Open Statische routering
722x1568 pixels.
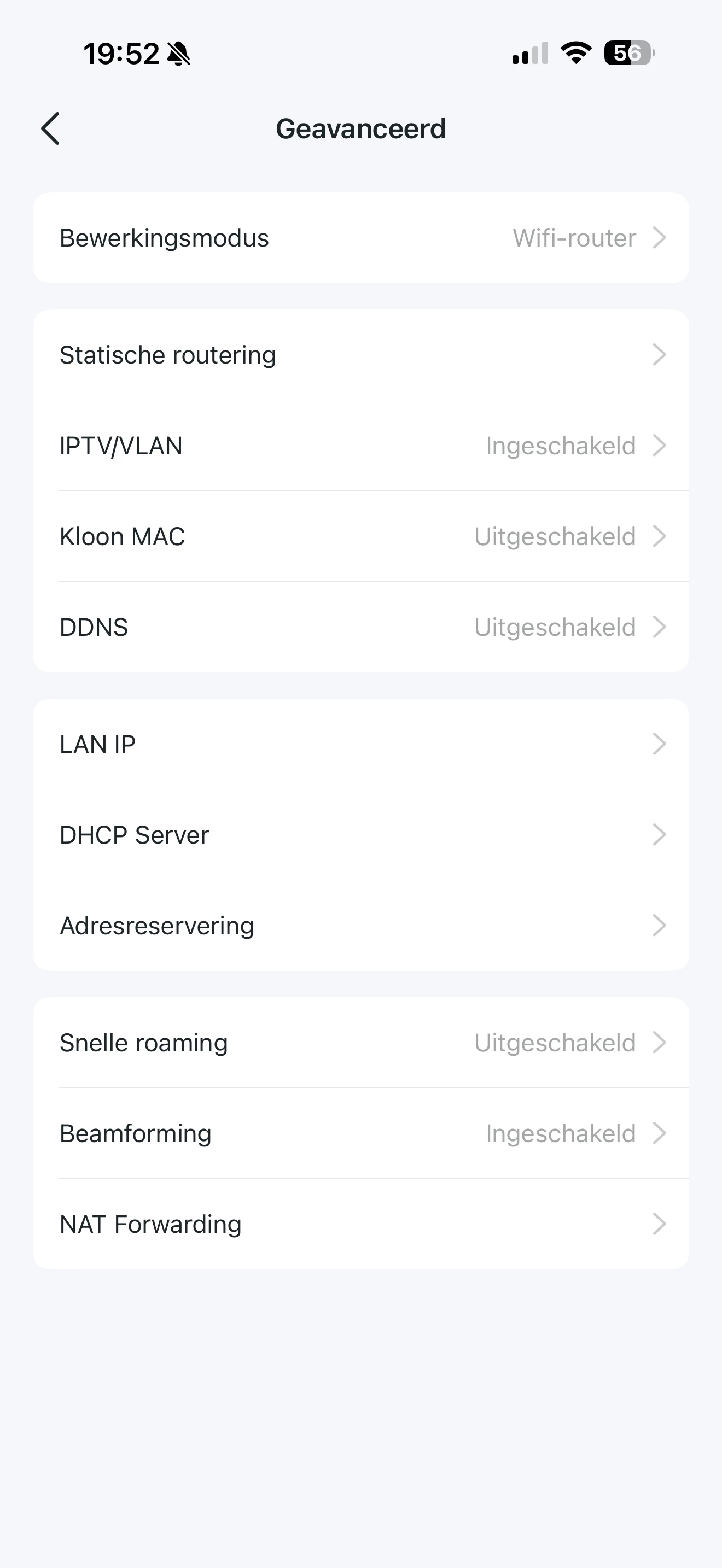[361, 355]
